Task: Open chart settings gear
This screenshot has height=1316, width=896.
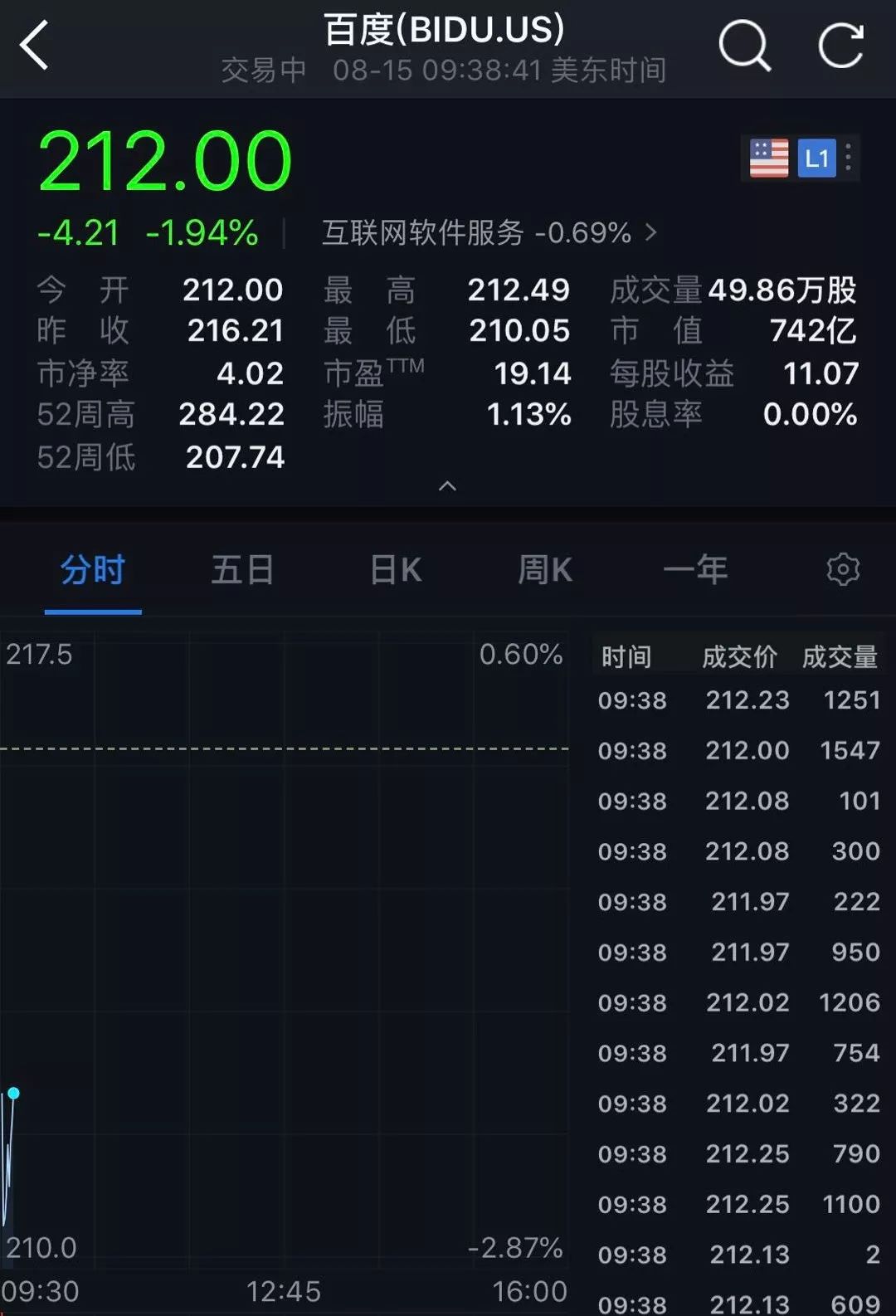Action: click(x=843, y=569)
